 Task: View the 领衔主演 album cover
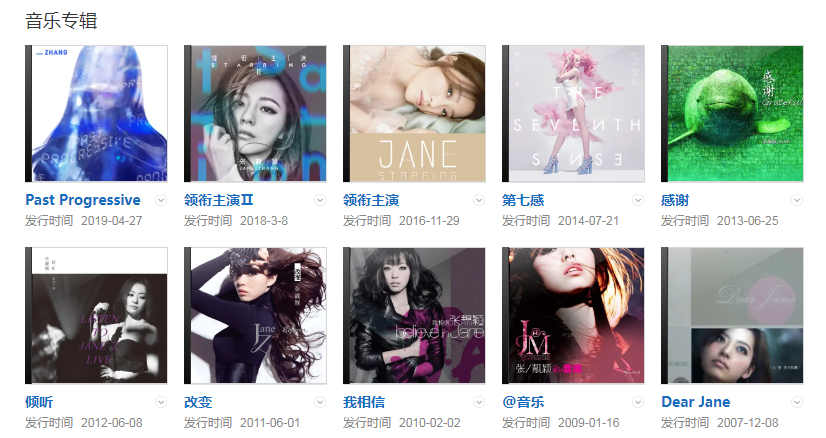tap(415, 113)
